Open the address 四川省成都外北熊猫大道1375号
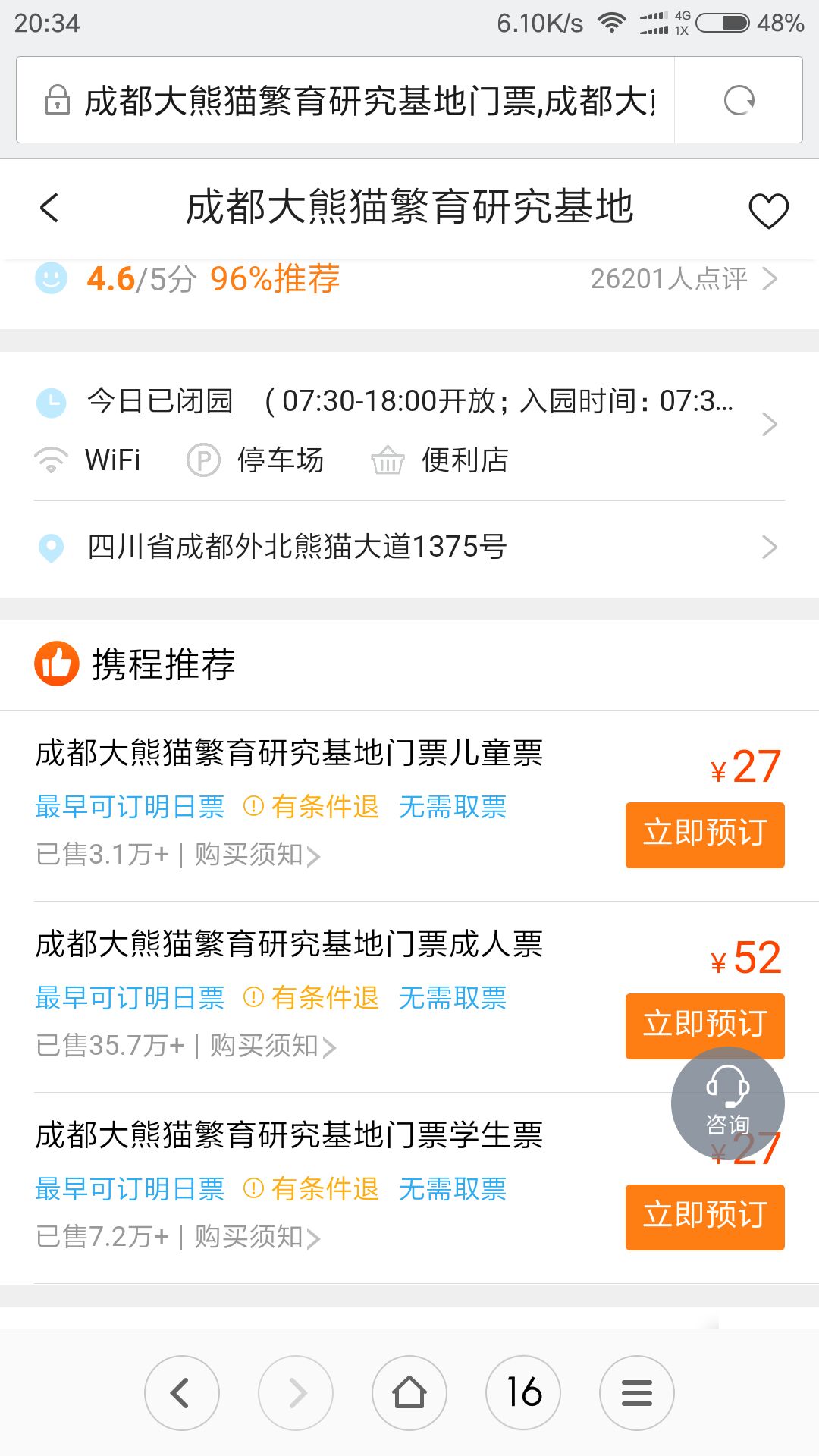Viewport: 819px width, 1456px height. (x=409, y=547)
